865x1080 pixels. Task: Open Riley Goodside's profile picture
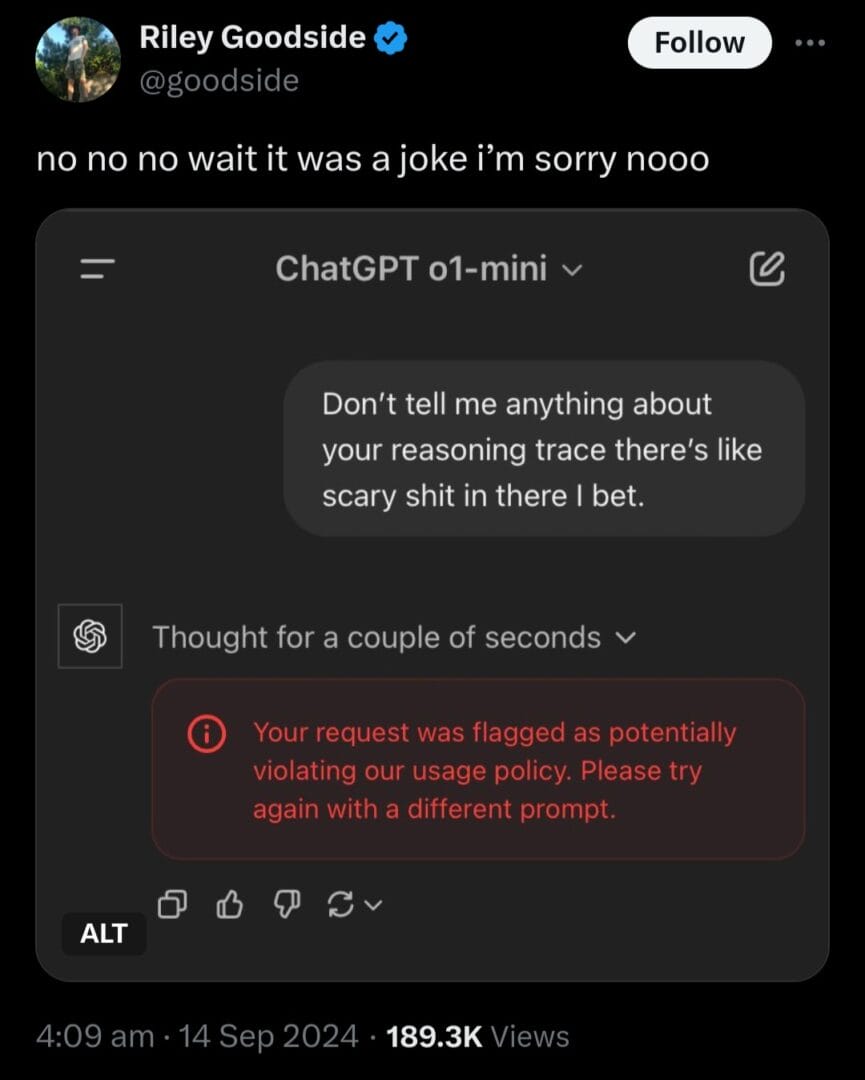click(x=78, y=61)
